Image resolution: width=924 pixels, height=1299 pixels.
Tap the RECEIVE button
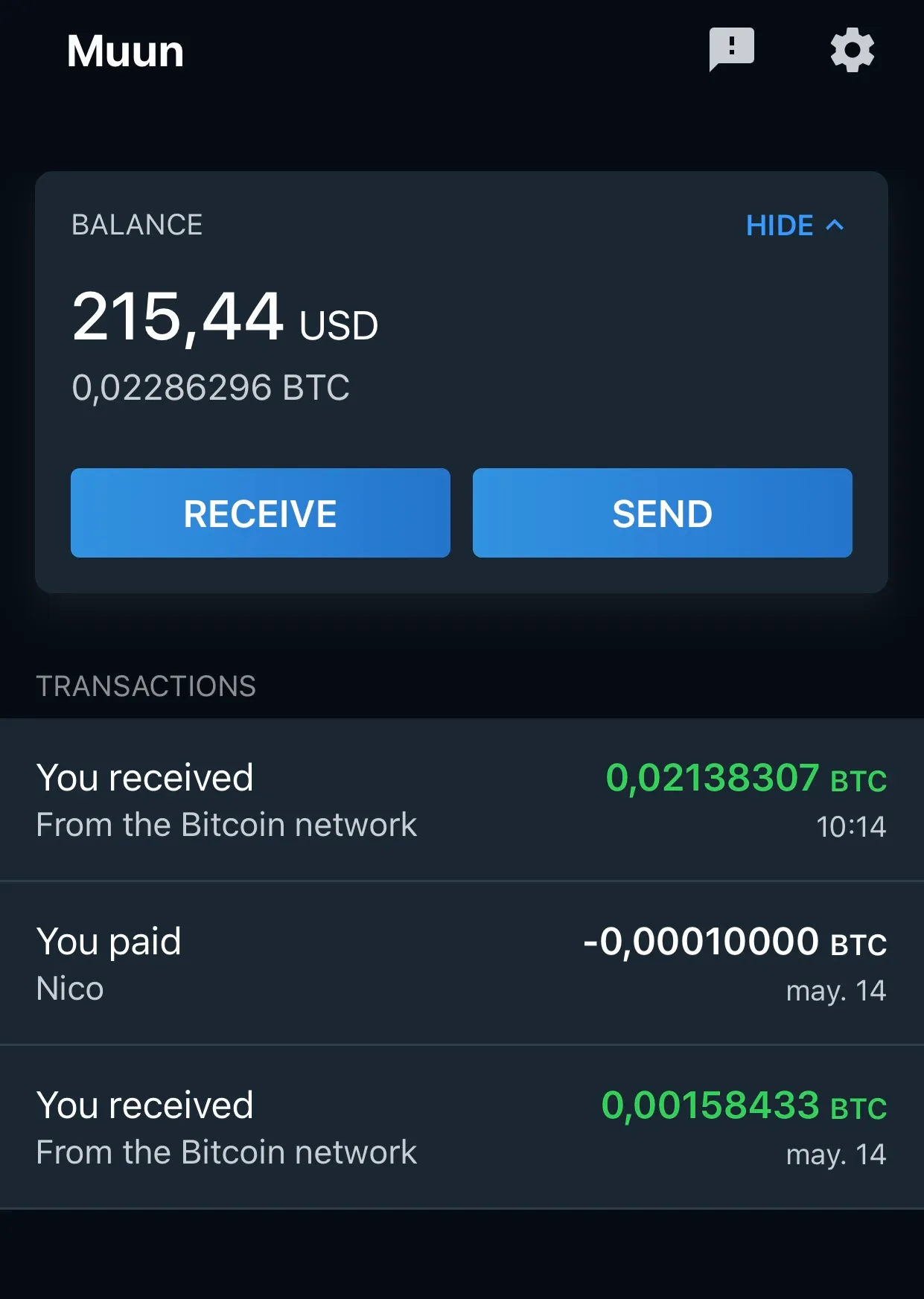click(261, 513)
